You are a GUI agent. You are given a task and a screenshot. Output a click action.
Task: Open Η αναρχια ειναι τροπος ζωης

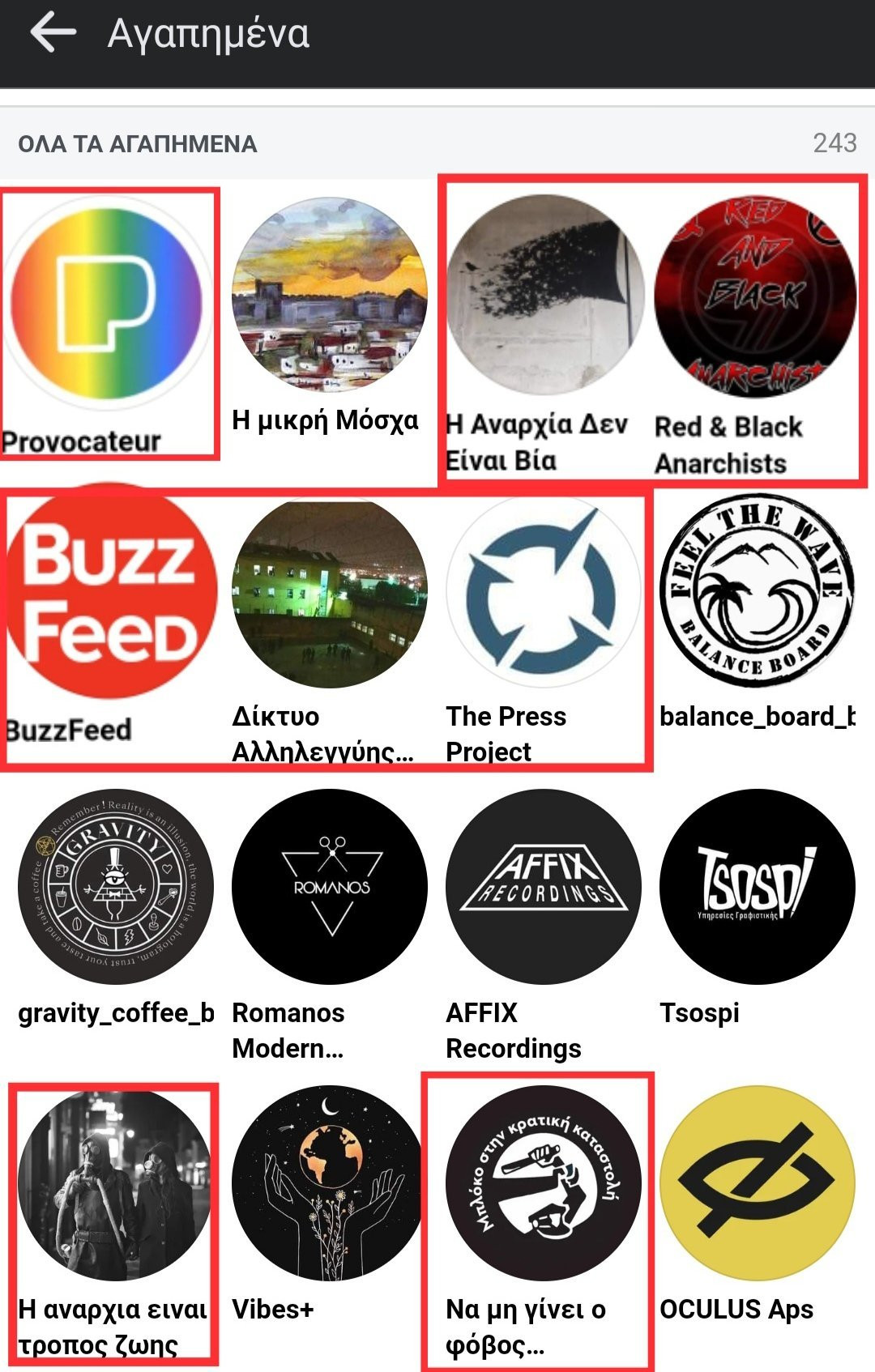click(x=113, y=1186)
